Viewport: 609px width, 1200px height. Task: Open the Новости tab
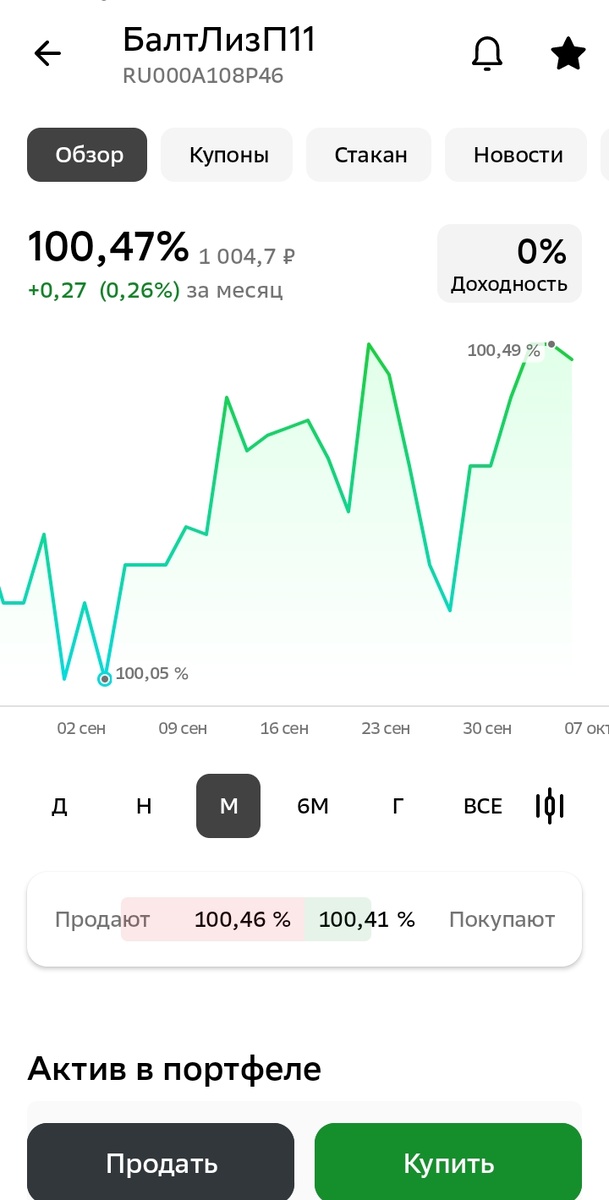[518, 155]
